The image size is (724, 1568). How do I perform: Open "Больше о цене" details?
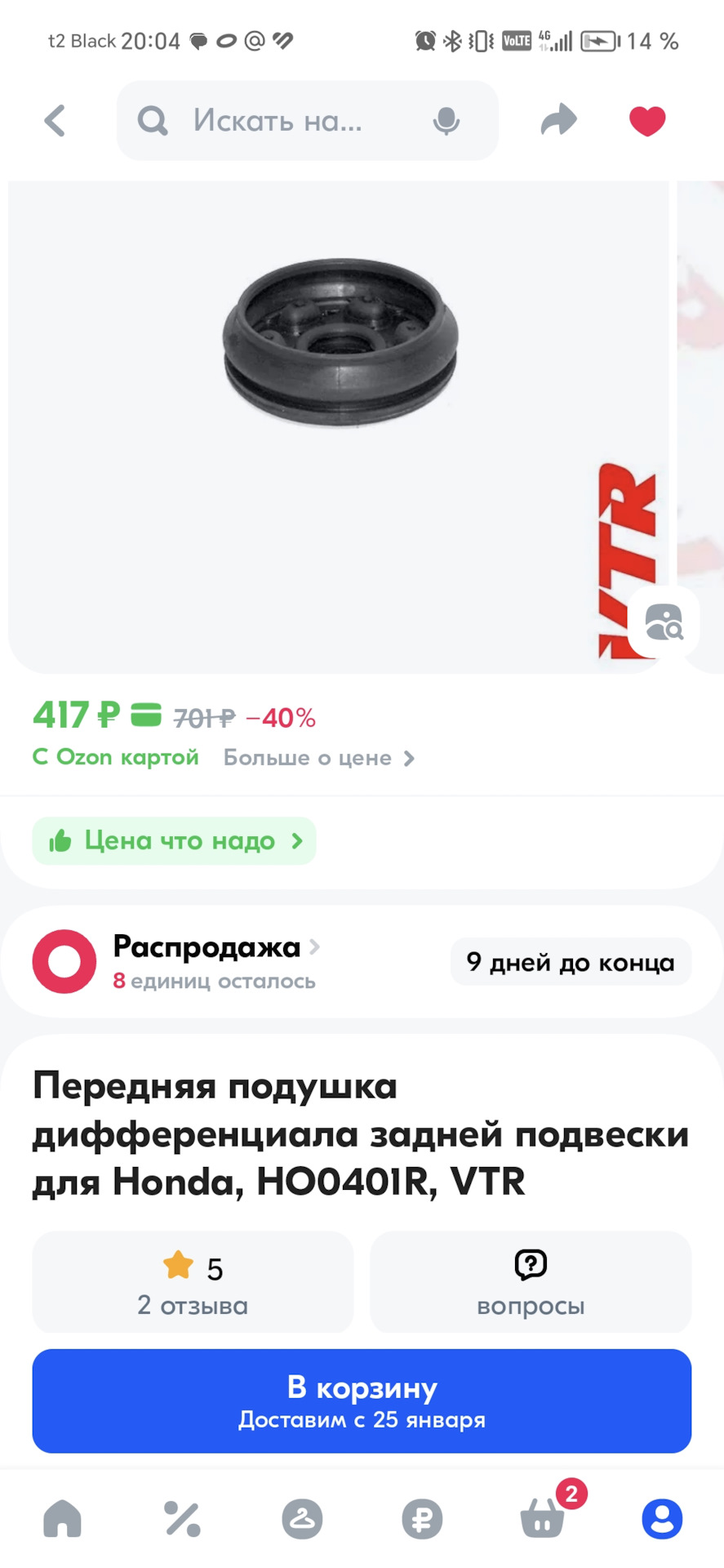point(319,758)
